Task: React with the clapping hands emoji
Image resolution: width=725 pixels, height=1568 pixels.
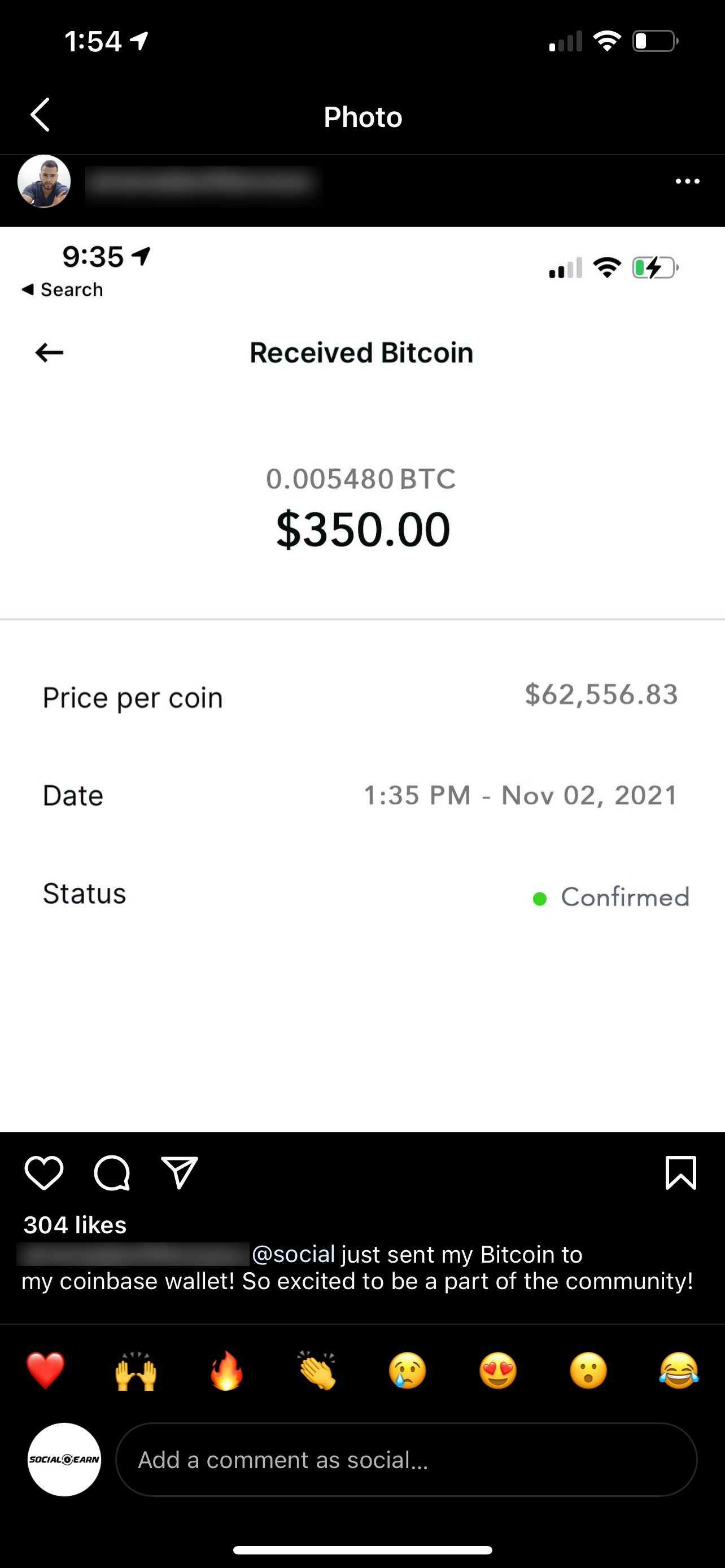Action: [x=317, y=1371]
